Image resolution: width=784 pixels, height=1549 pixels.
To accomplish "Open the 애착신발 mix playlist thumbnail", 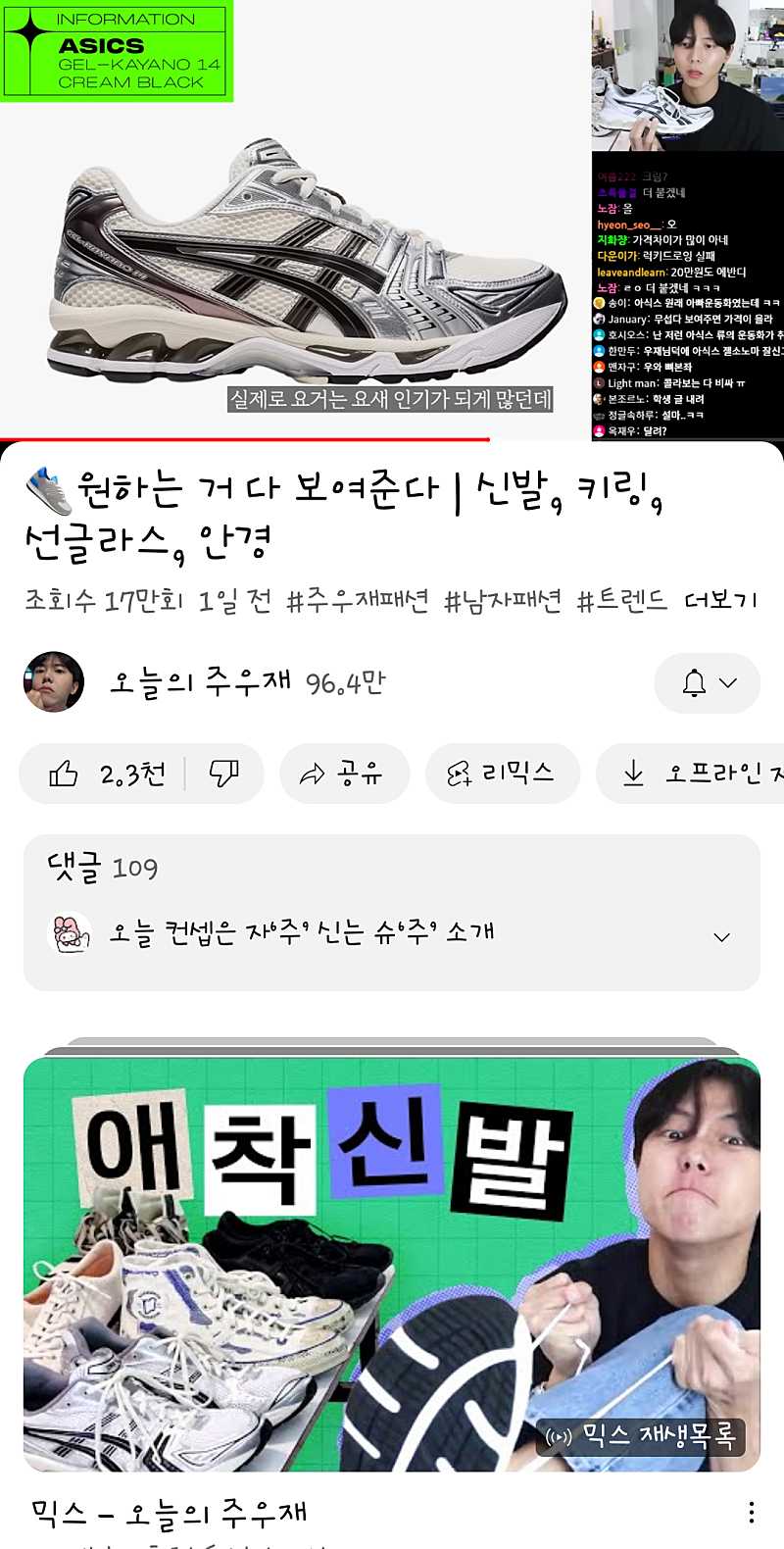I will [392, 1265].
